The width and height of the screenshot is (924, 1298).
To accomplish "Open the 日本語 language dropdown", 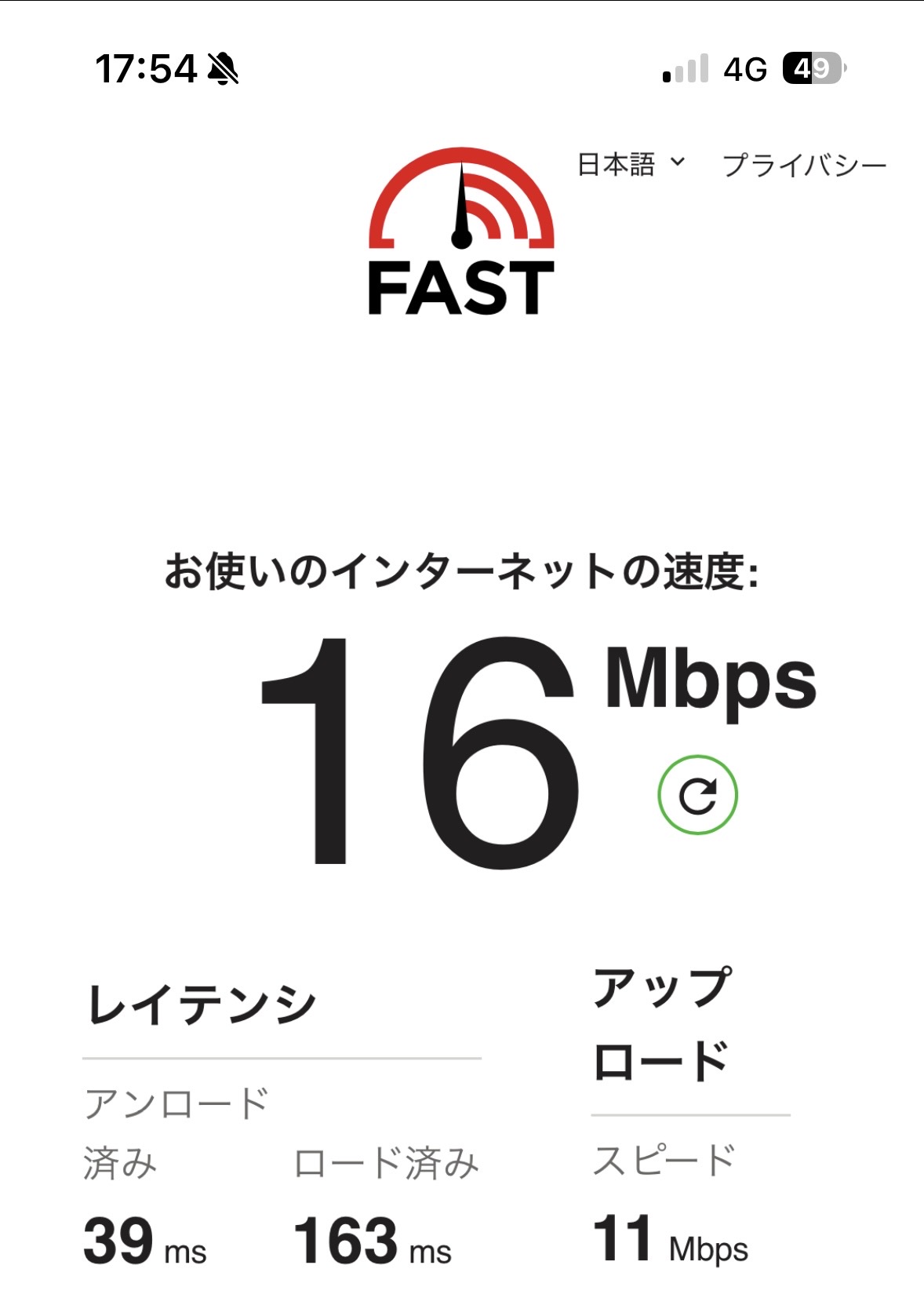I will pyautogui.click(x=631, y=165).
